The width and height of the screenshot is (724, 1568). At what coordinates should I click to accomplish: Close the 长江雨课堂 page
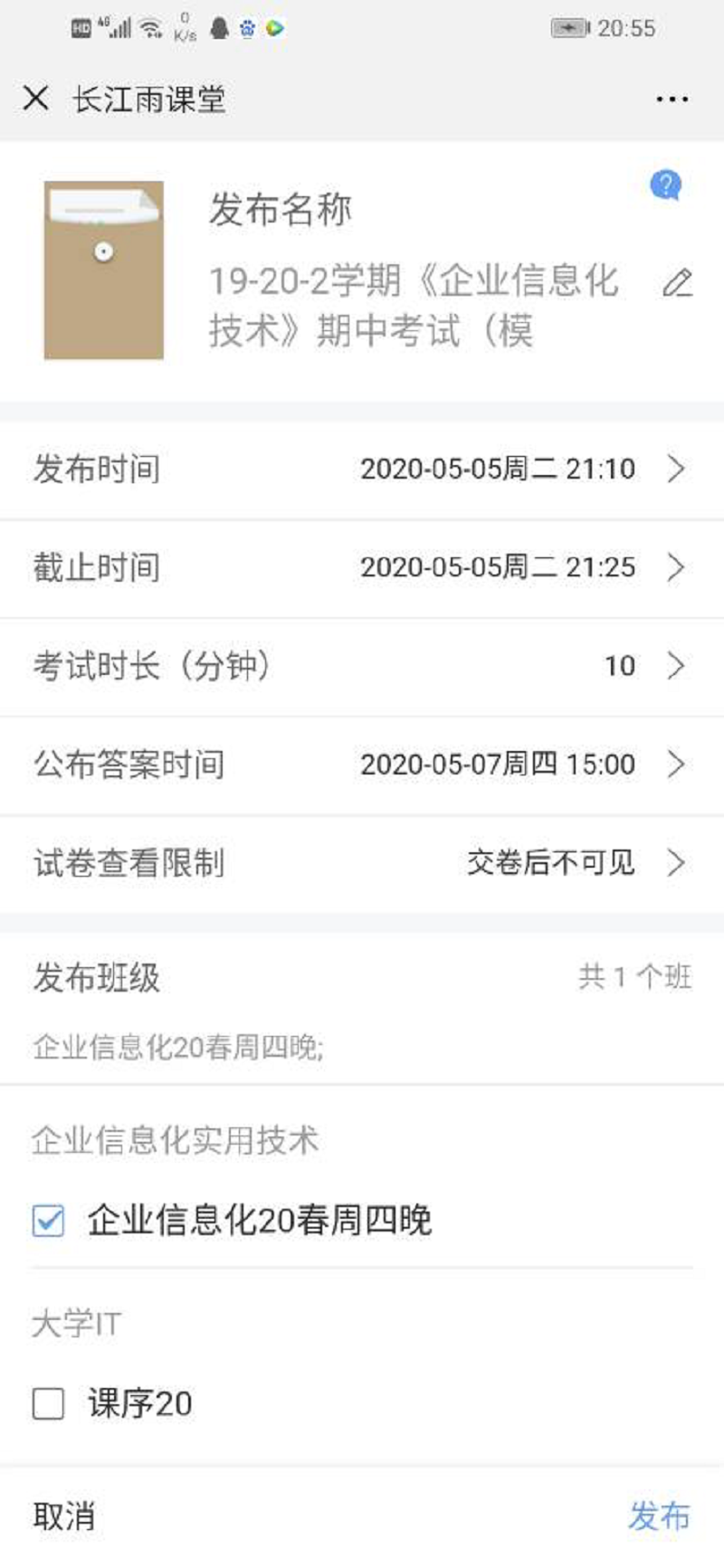coord(36,98)
